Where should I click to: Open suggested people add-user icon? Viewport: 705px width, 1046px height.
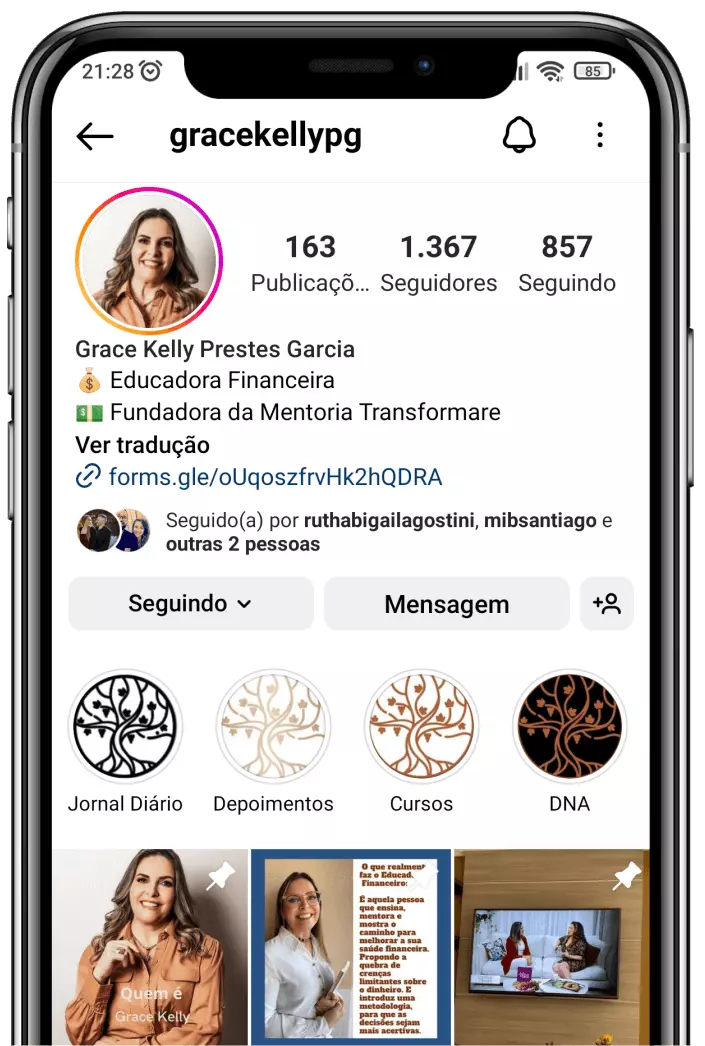point(607,604)
